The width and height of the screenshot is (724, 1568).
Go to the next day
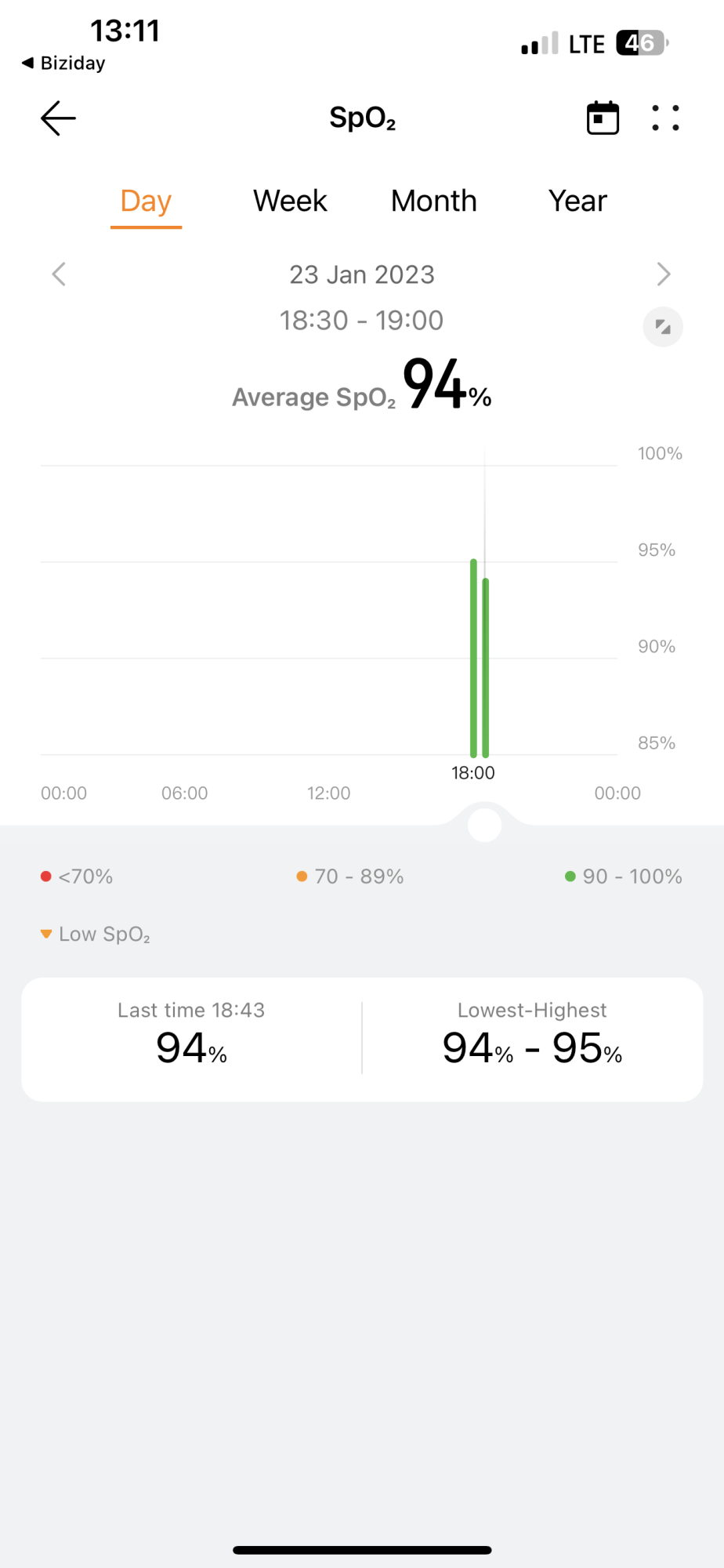click(663, 274)
